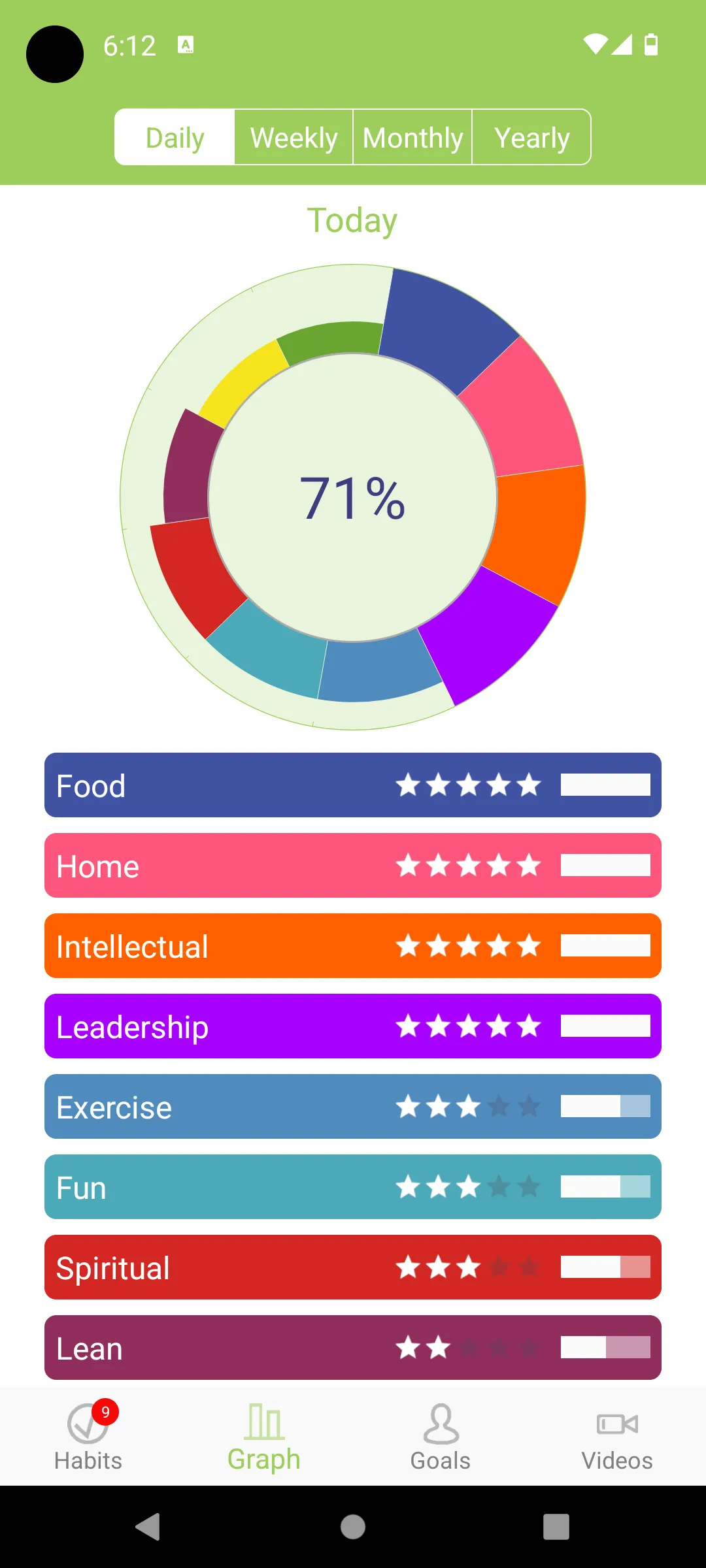Viewport: 706px width, 1568px height.
Task: Tap the Intellectual category row
Action: coord(353,945)
